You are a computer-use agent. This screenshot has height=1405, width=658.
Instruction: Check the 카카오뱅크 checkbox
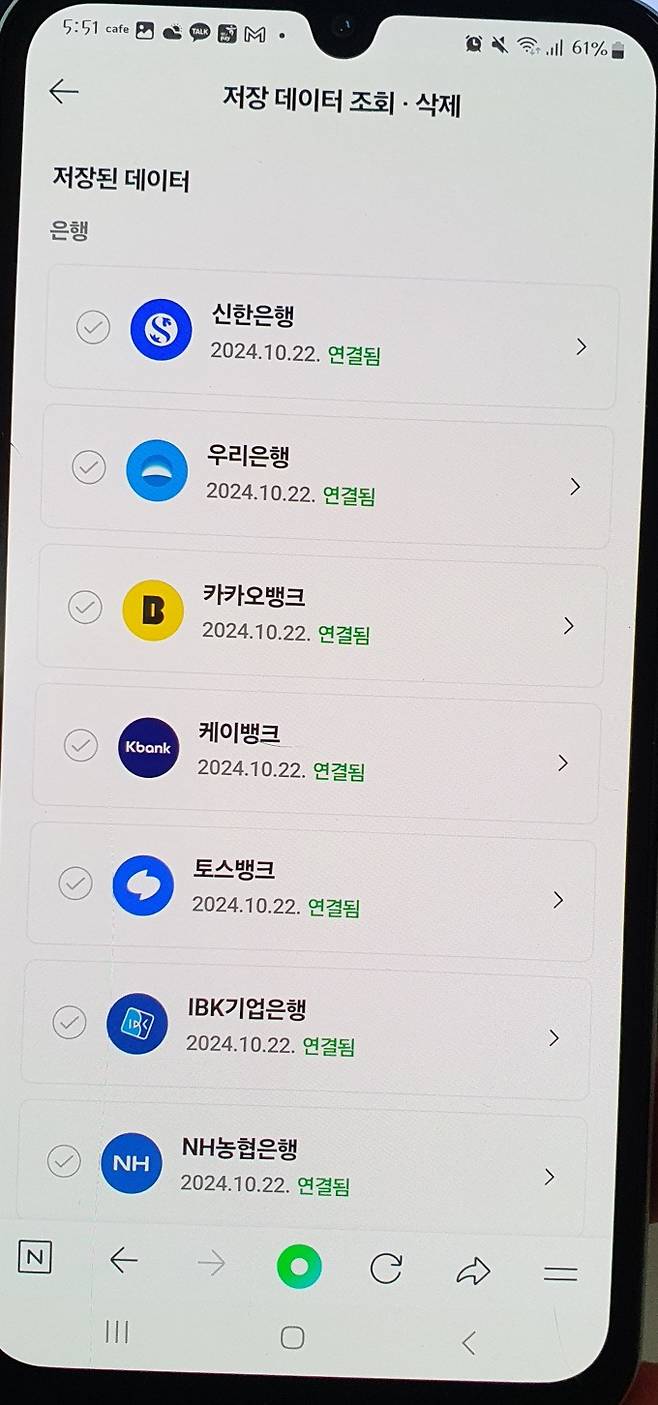click(85, 607)
